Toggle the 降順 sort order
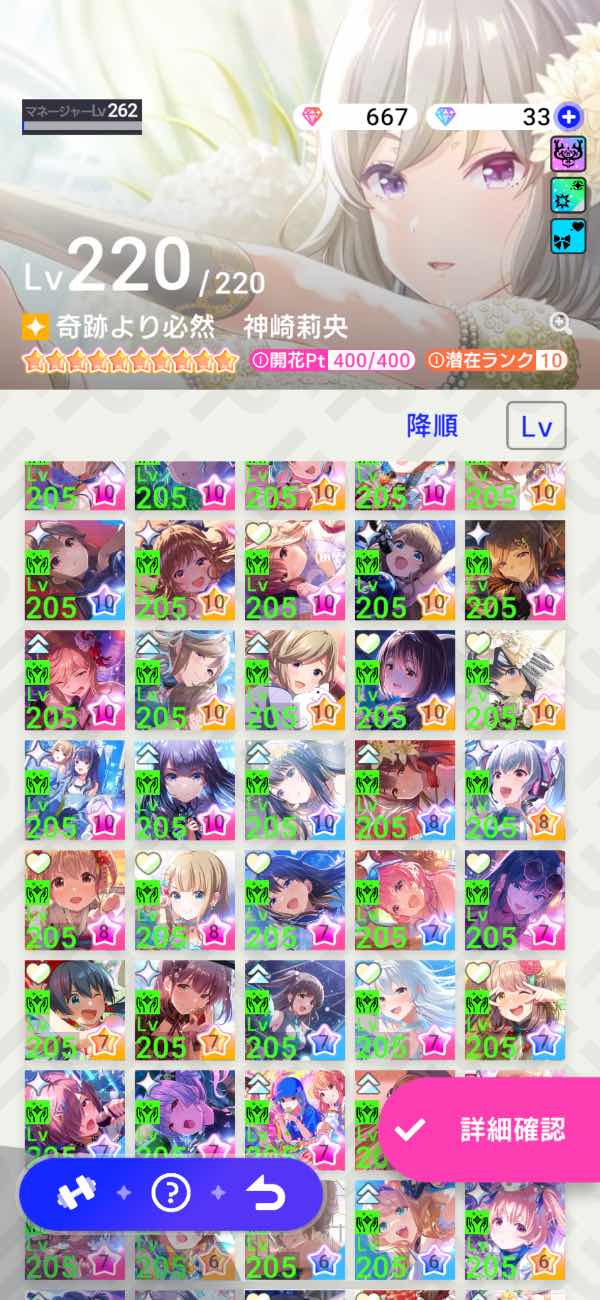This screenshot has width=600, height=1300. (432, 426)
